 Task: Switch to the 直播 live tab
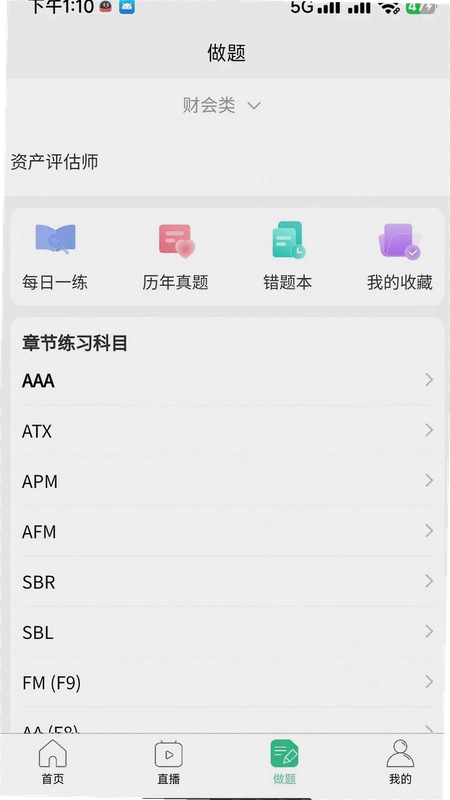[169, 762]
